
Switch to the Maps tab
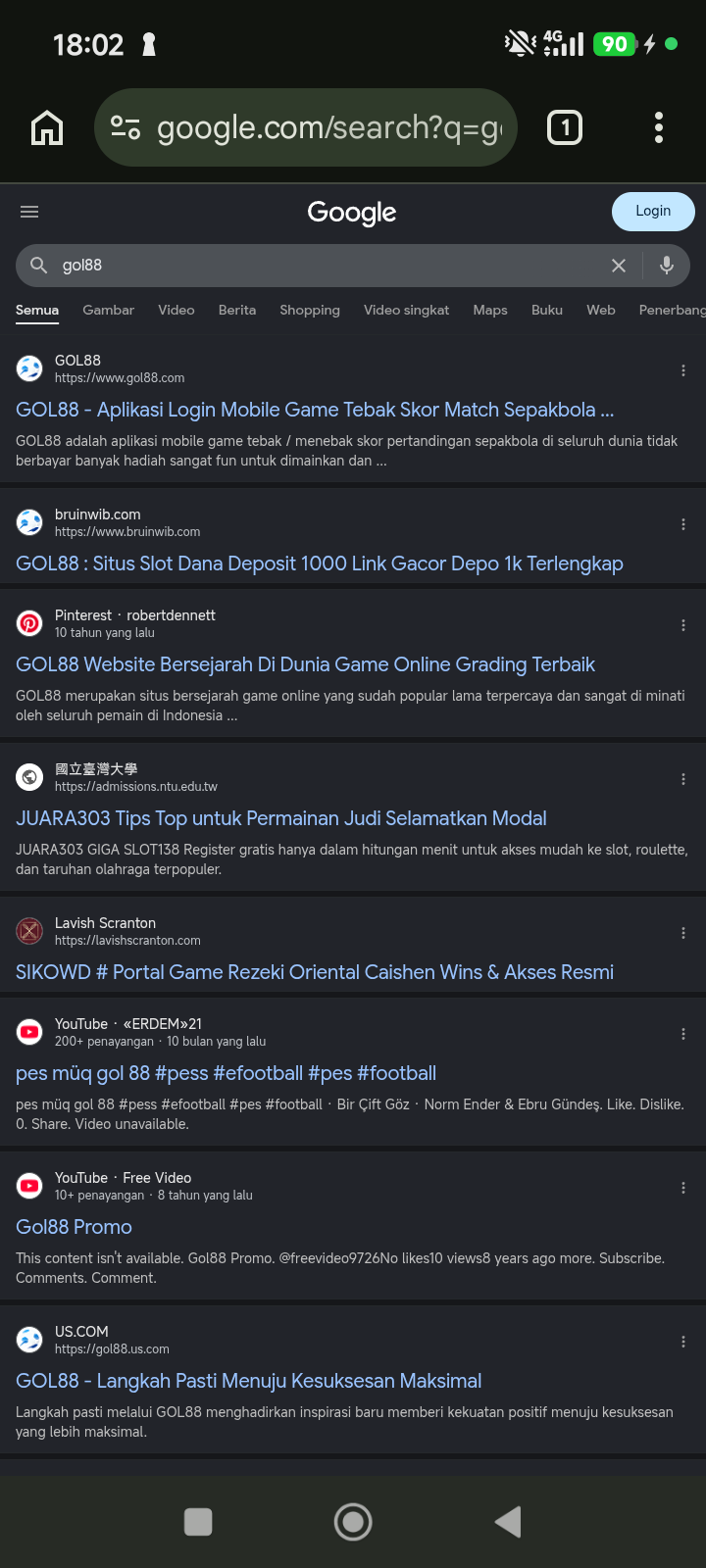click(490, 310)
